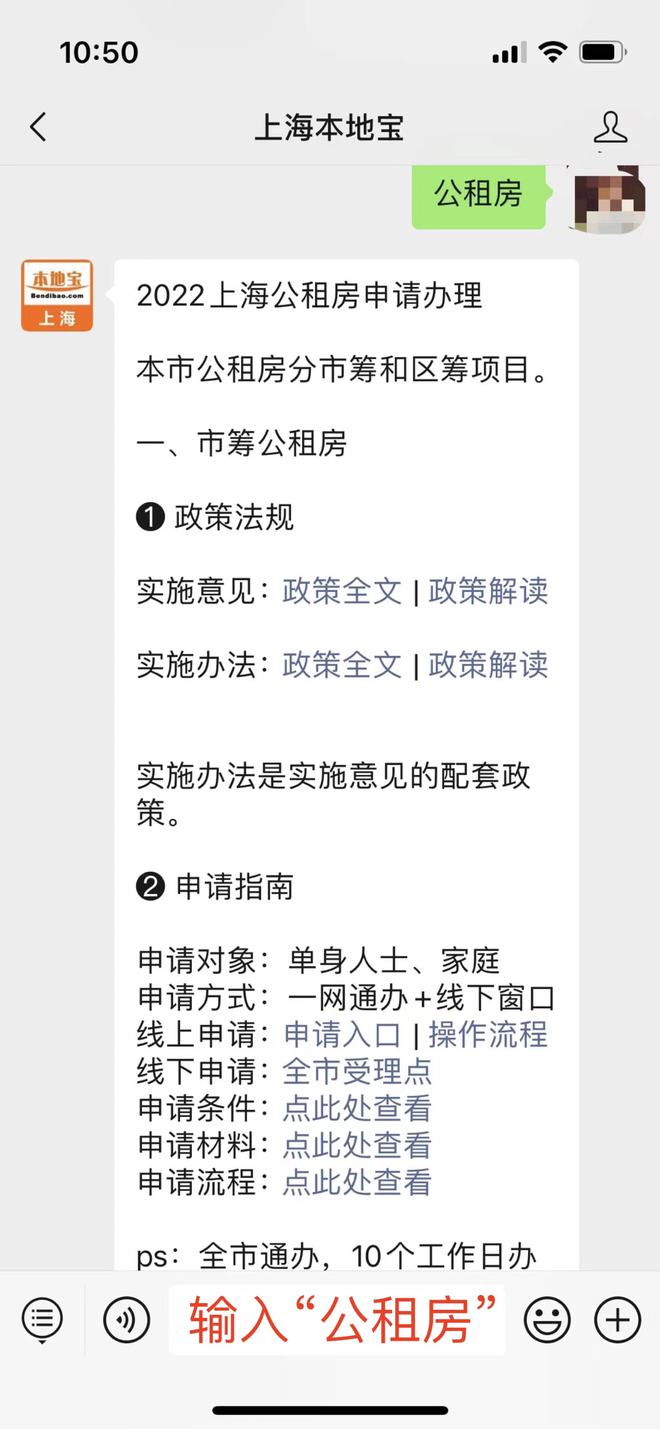Screen dimensions: 660x1429
Task: Open the account menu list button
Action: (42, 1320)
